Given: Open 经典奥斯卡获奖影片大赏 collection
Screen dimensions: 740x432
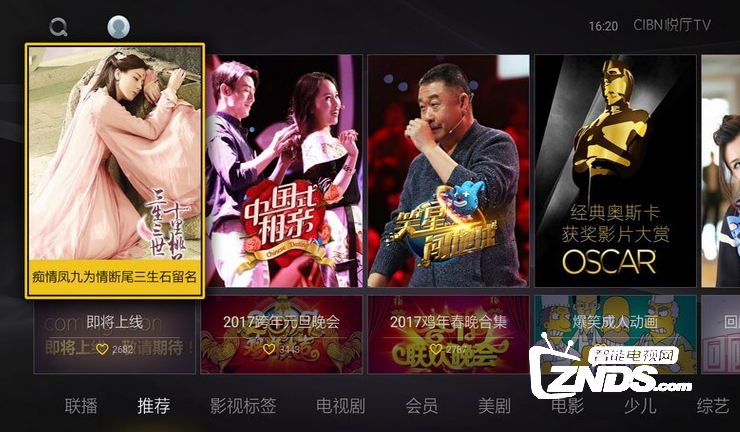Looking at the screenshot, I should [x=614, y=170].
